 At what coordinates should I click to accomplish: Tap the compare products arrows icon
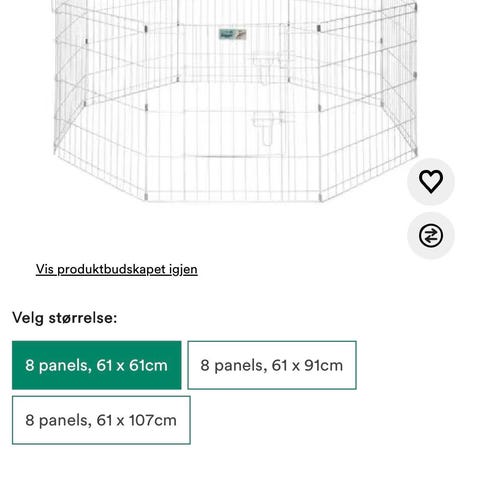431,235
